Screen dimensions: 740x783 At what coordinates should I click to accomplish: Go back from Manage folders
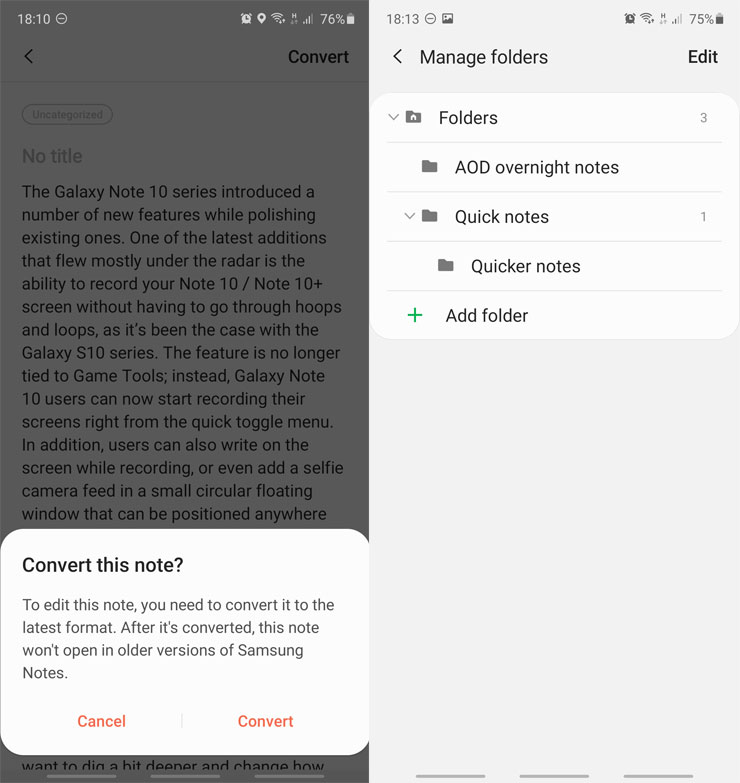[x=398, y=57]
